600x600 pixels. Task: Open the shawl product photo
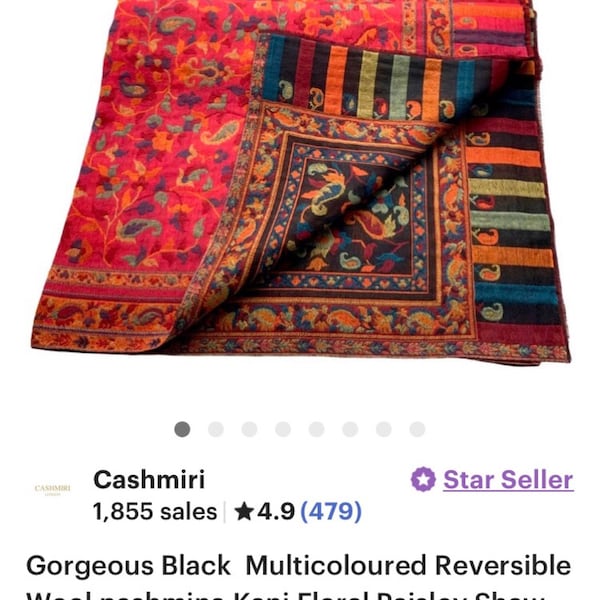[x=300, y=180]
